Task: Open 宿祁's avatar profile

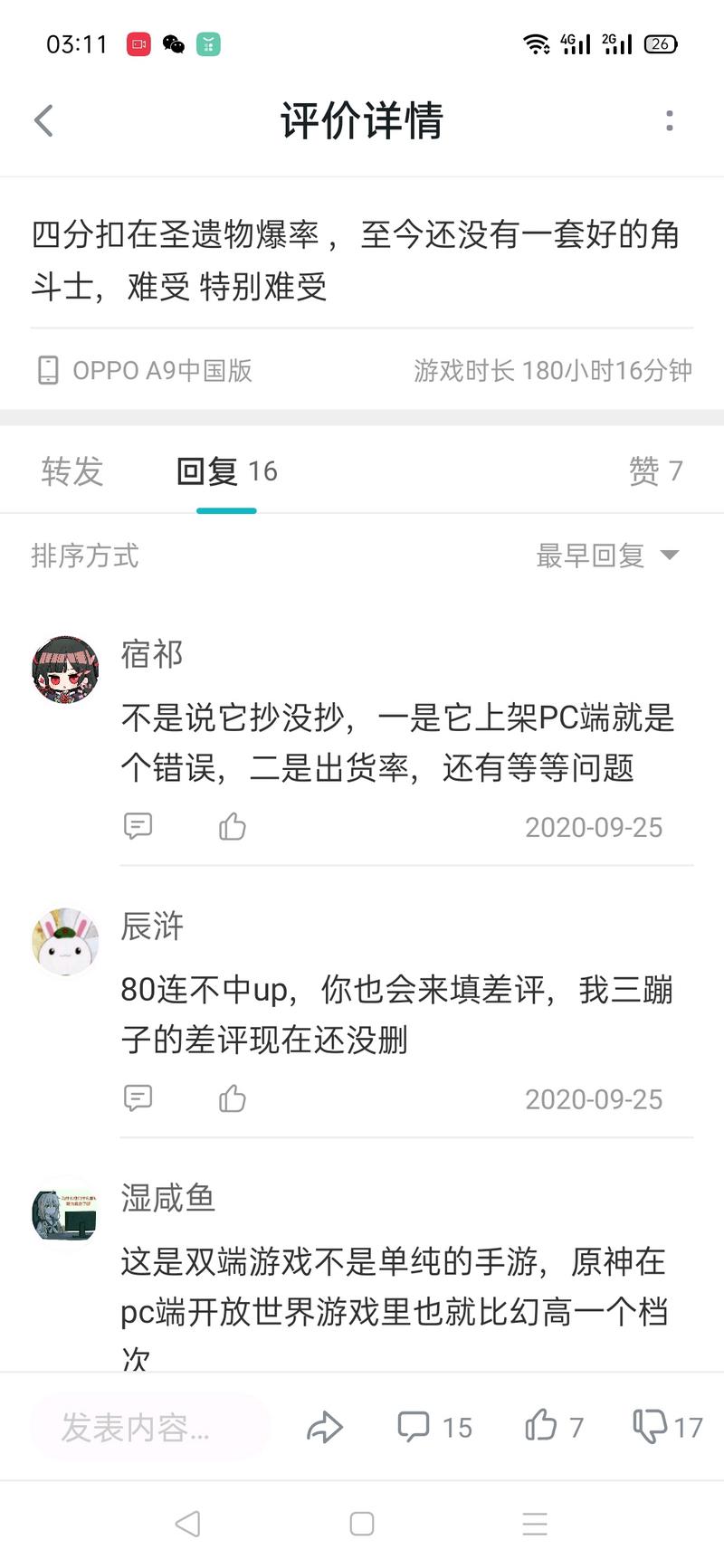Action: click(65, 670)
